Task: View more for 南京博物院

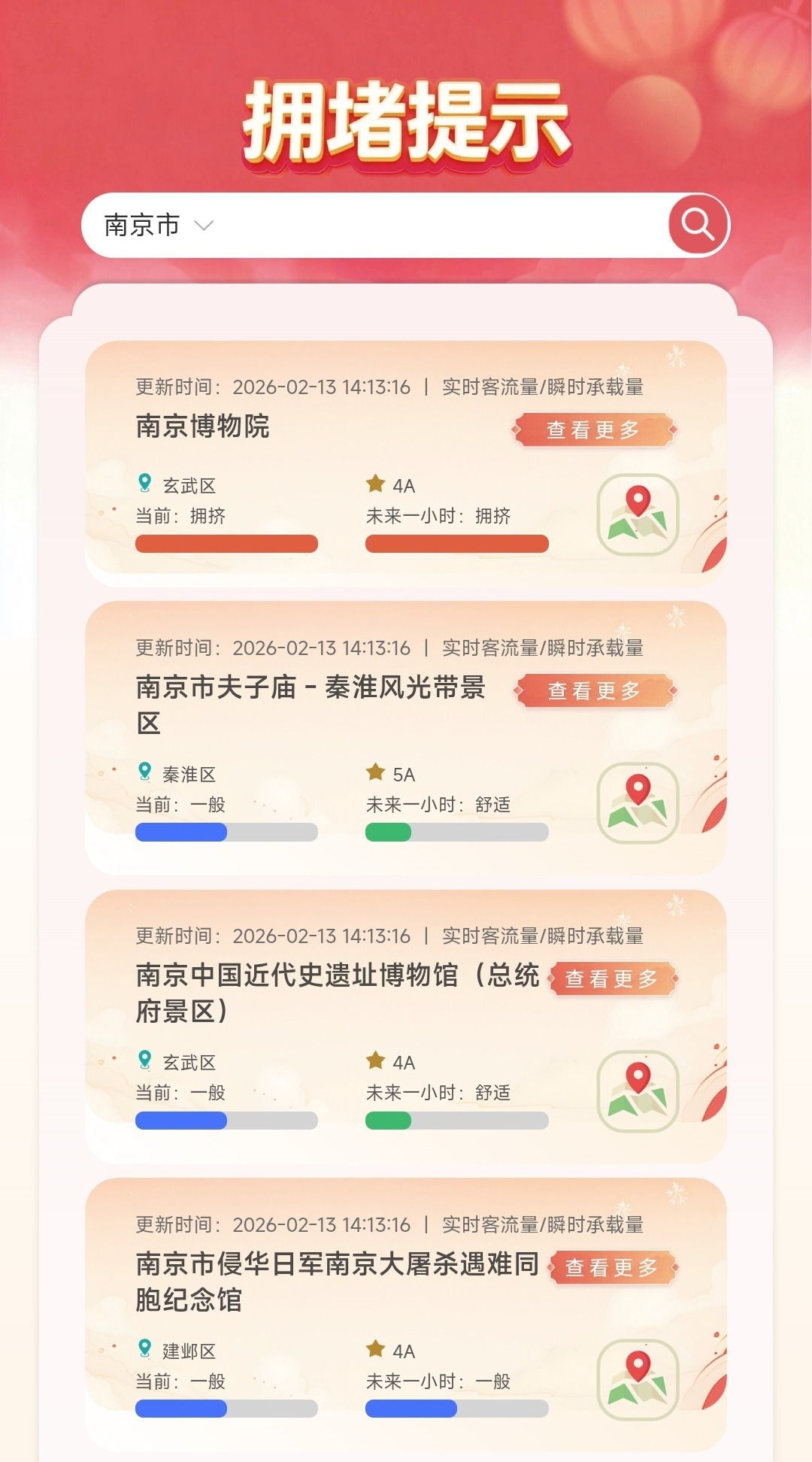Action: click(x=593, y=429)
